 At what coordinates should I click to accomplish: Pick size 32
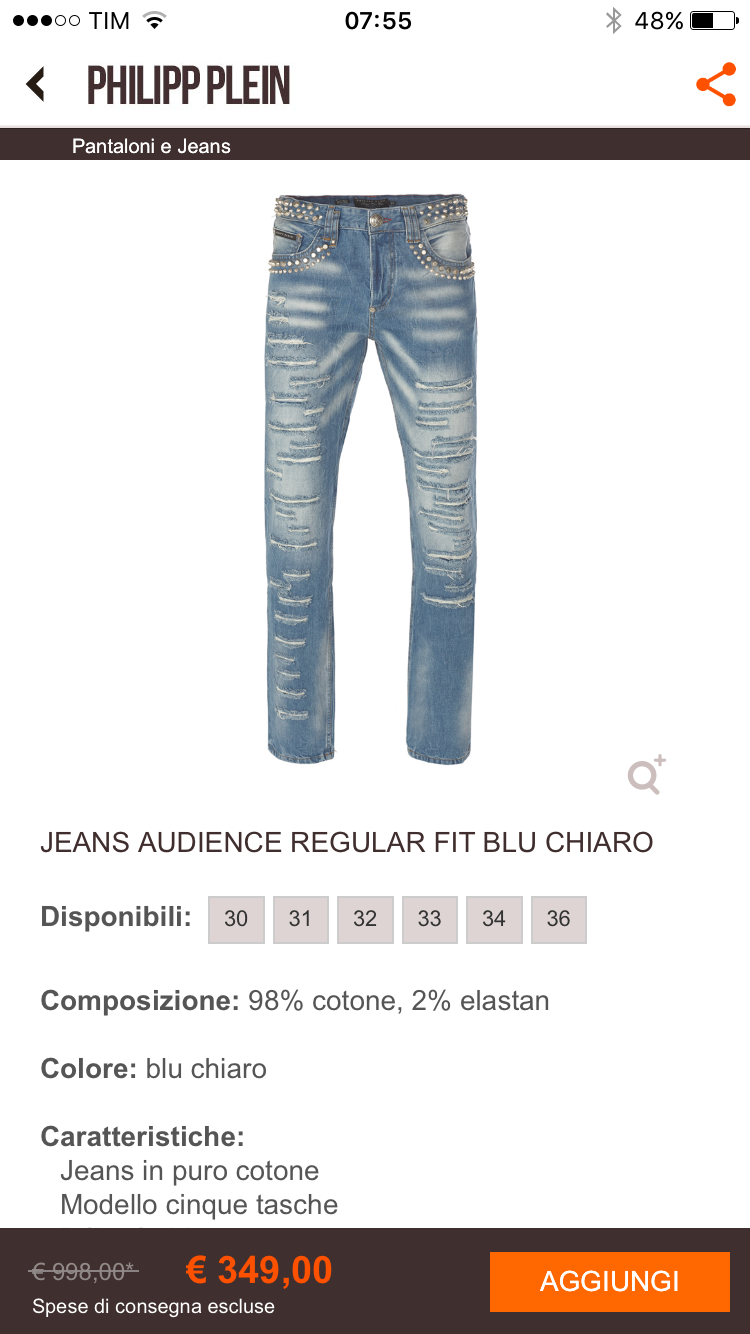click(x=365, y=919)
